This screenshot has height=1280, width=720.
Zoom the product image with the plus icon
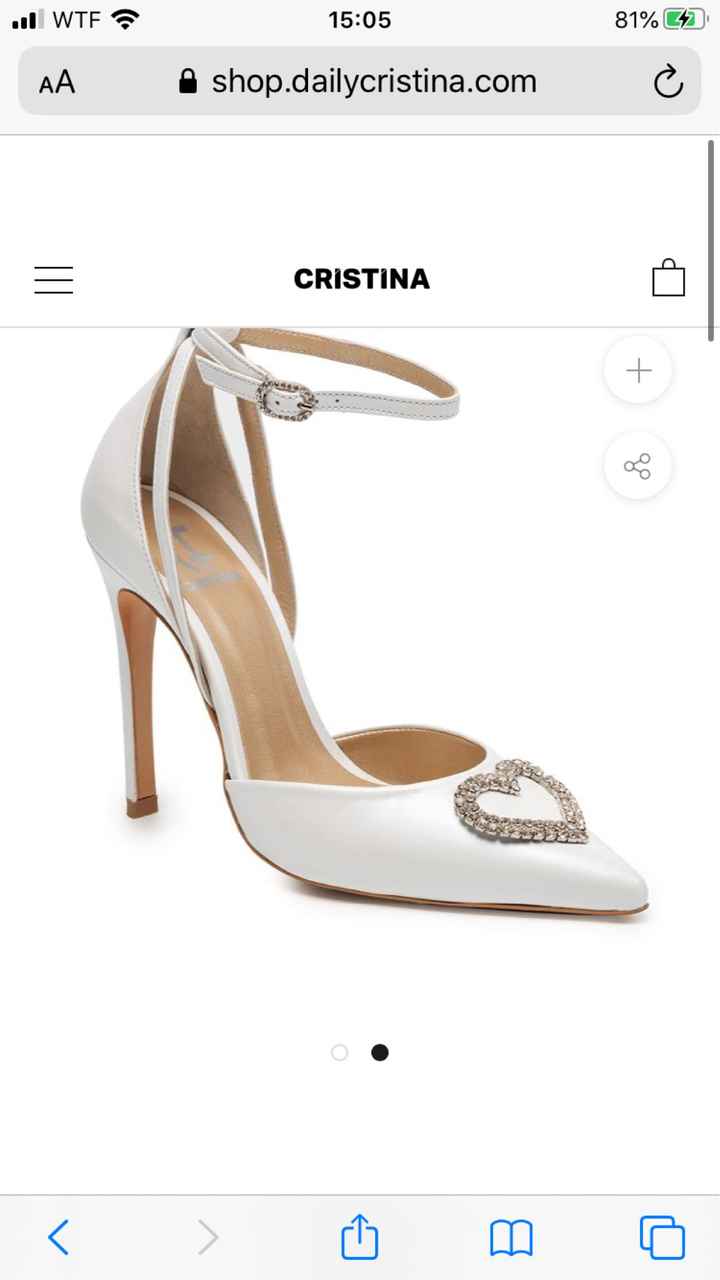637,370
